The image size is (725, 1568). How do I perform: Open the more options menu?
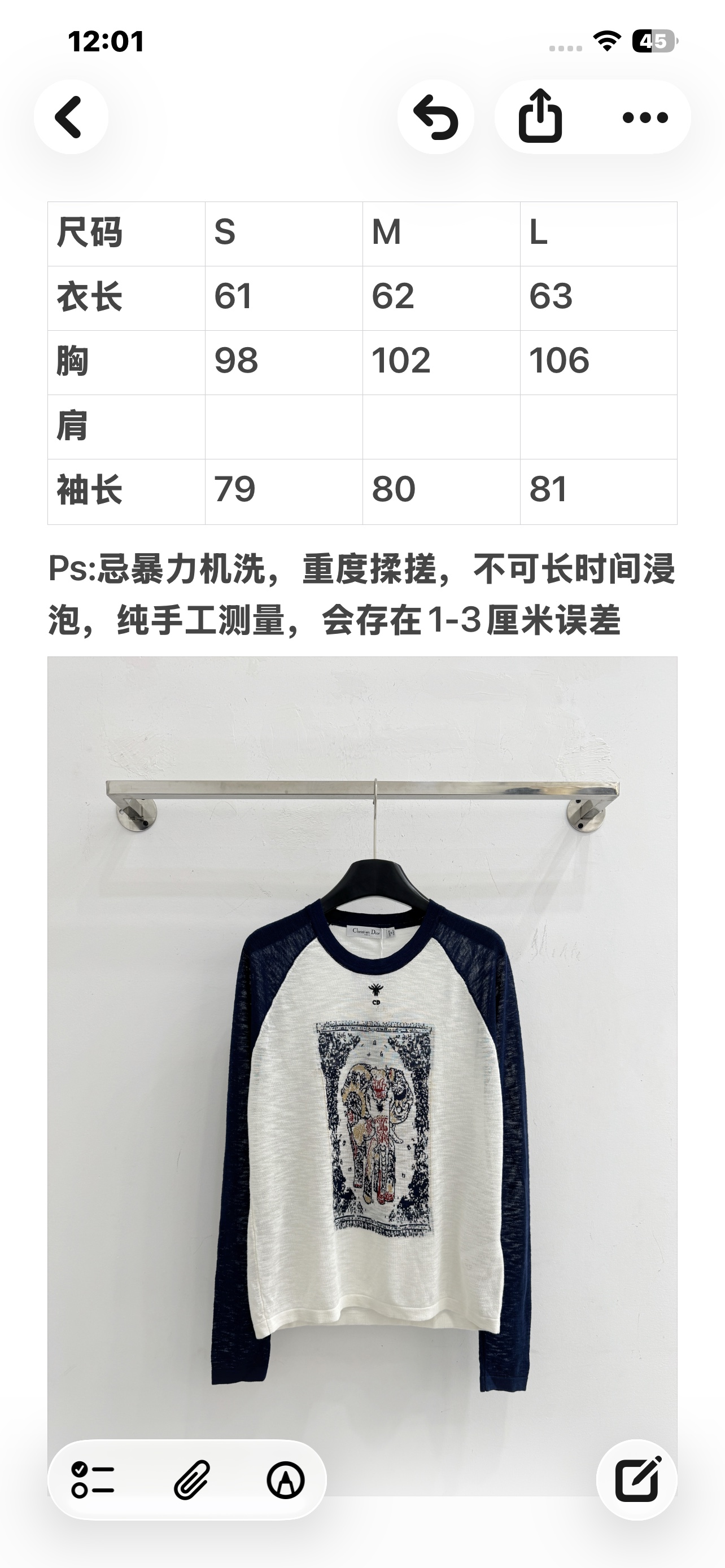click(x=645, y=117)
